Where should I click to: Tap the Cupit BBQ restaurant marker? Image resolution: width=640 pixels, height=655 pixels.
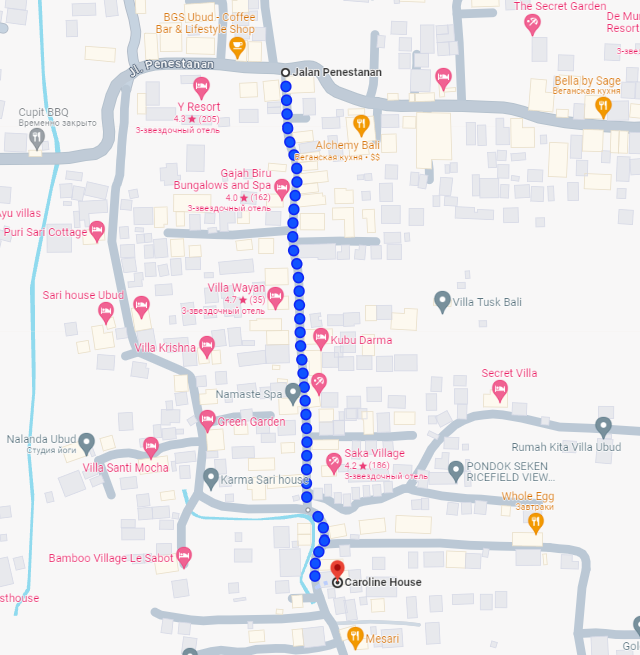click(x=37, y=137)
